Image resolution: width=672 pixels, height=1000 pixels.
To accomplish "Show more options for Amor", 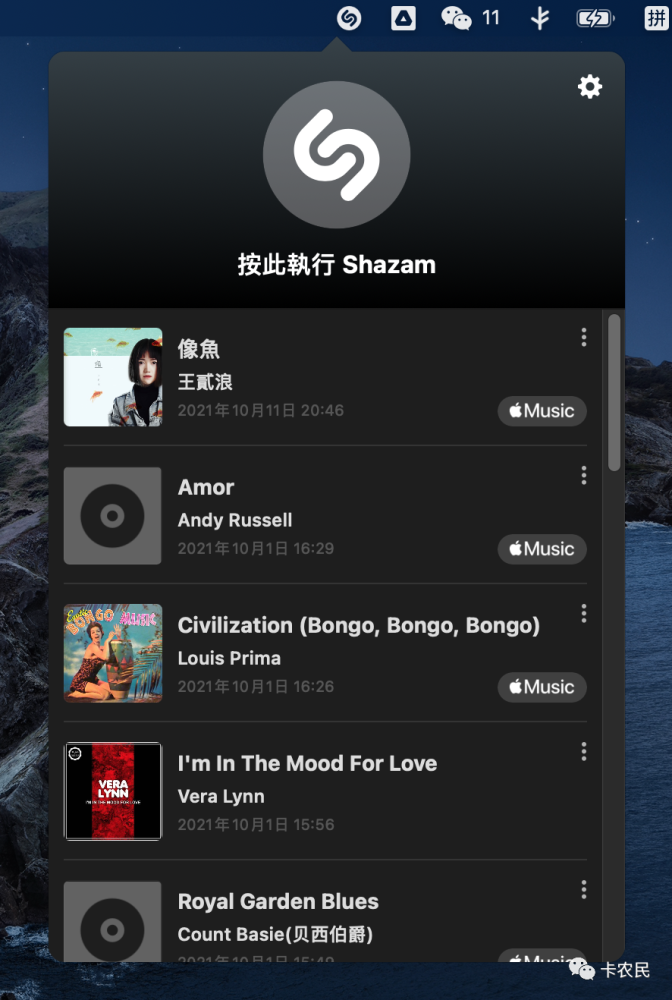I will point(584,475).
